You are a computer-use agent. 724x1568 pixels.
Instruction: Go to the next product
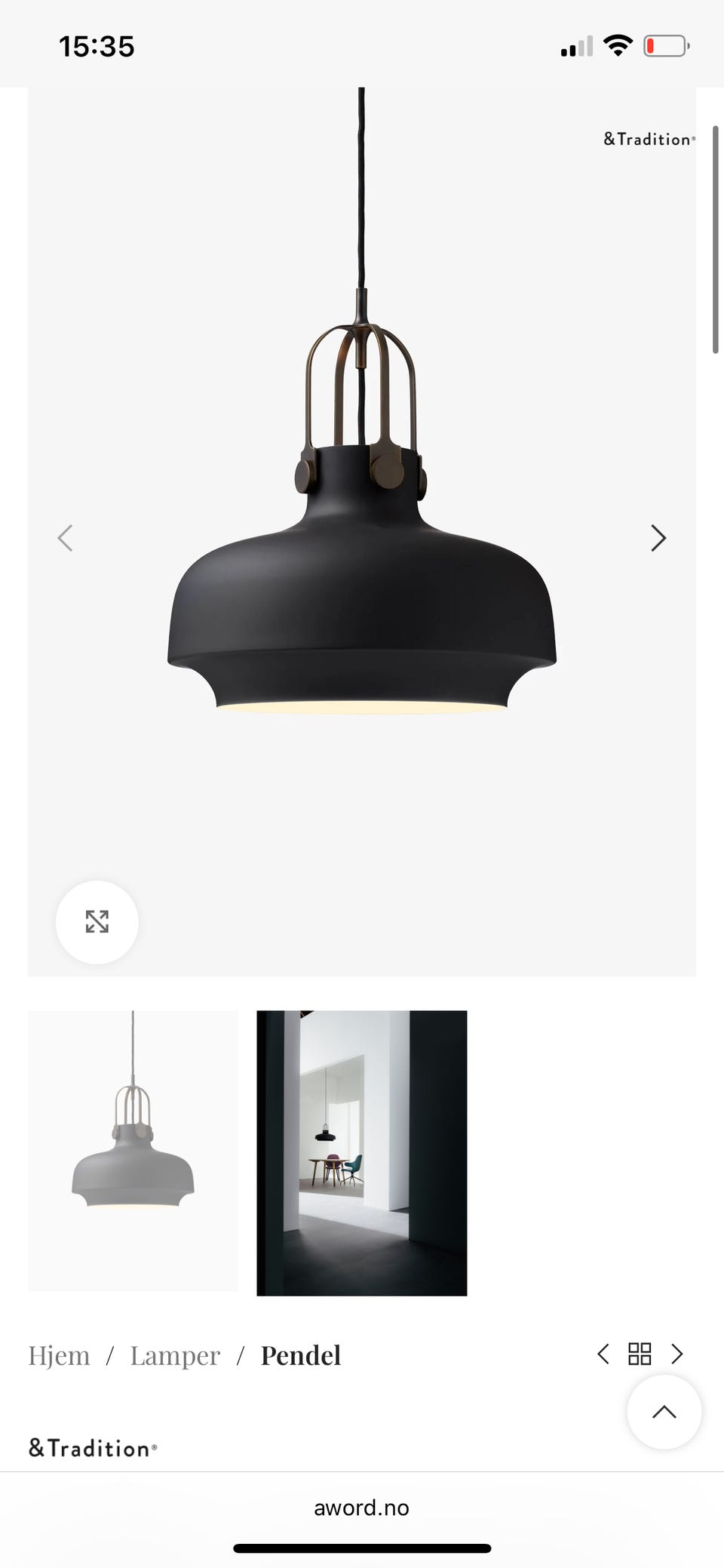[677, 1354]
